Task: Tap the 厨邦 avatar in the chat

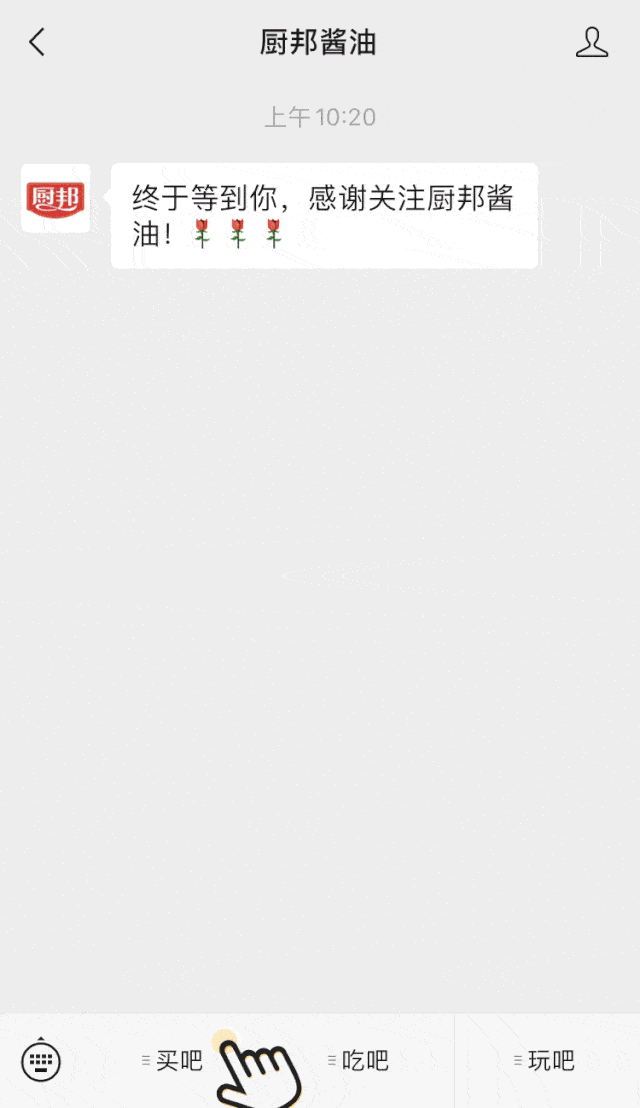Action: 55,199
